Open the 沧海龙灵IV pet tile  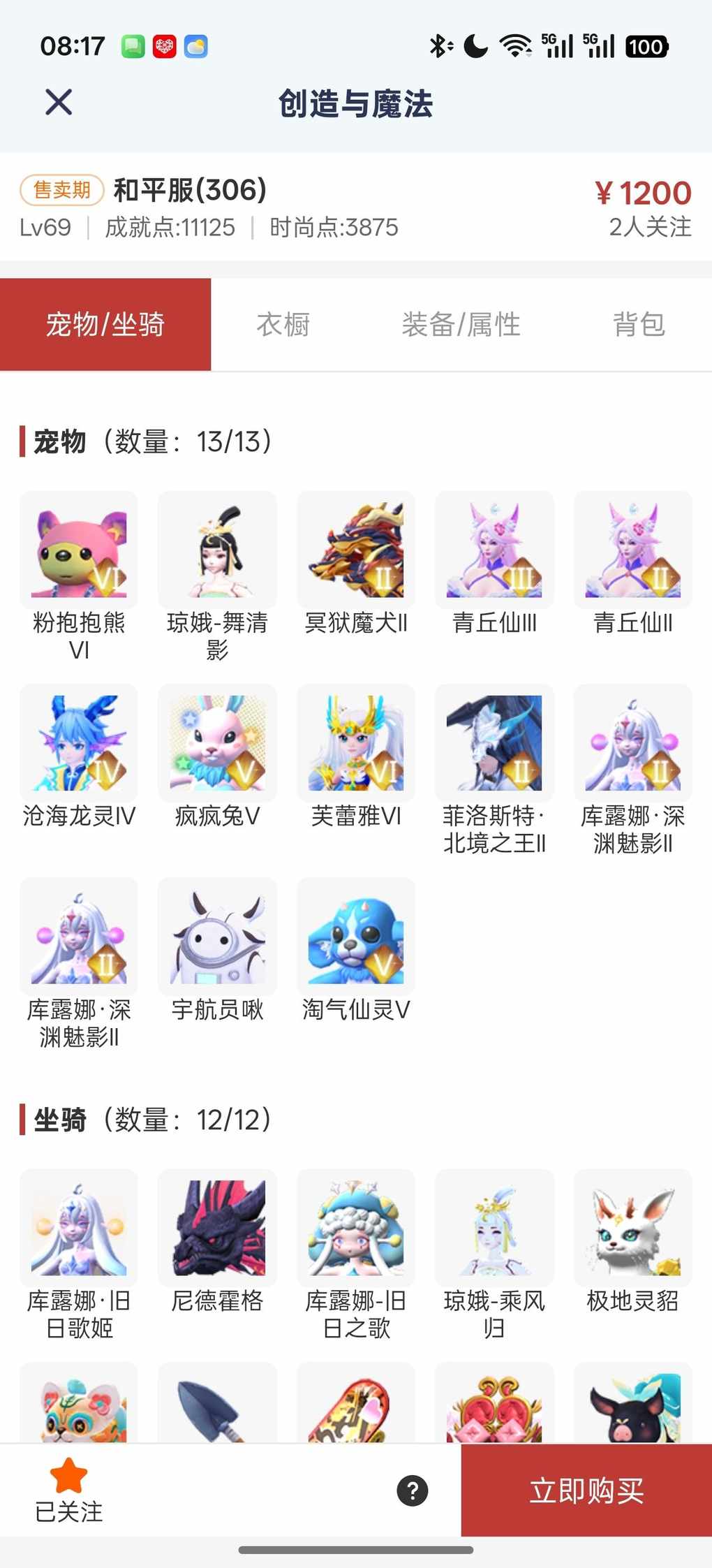[79, 743]
